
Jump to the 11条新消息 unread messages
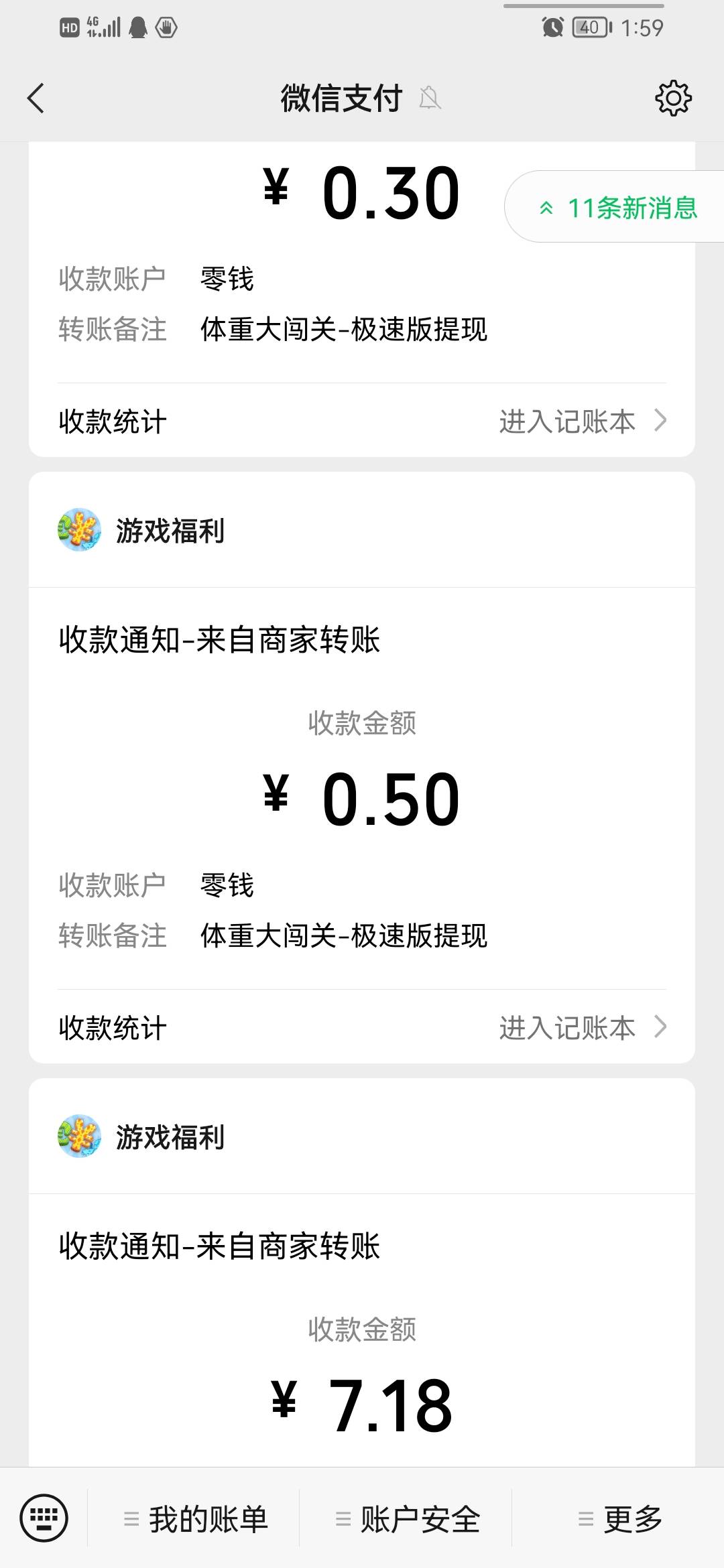point(618,208)
